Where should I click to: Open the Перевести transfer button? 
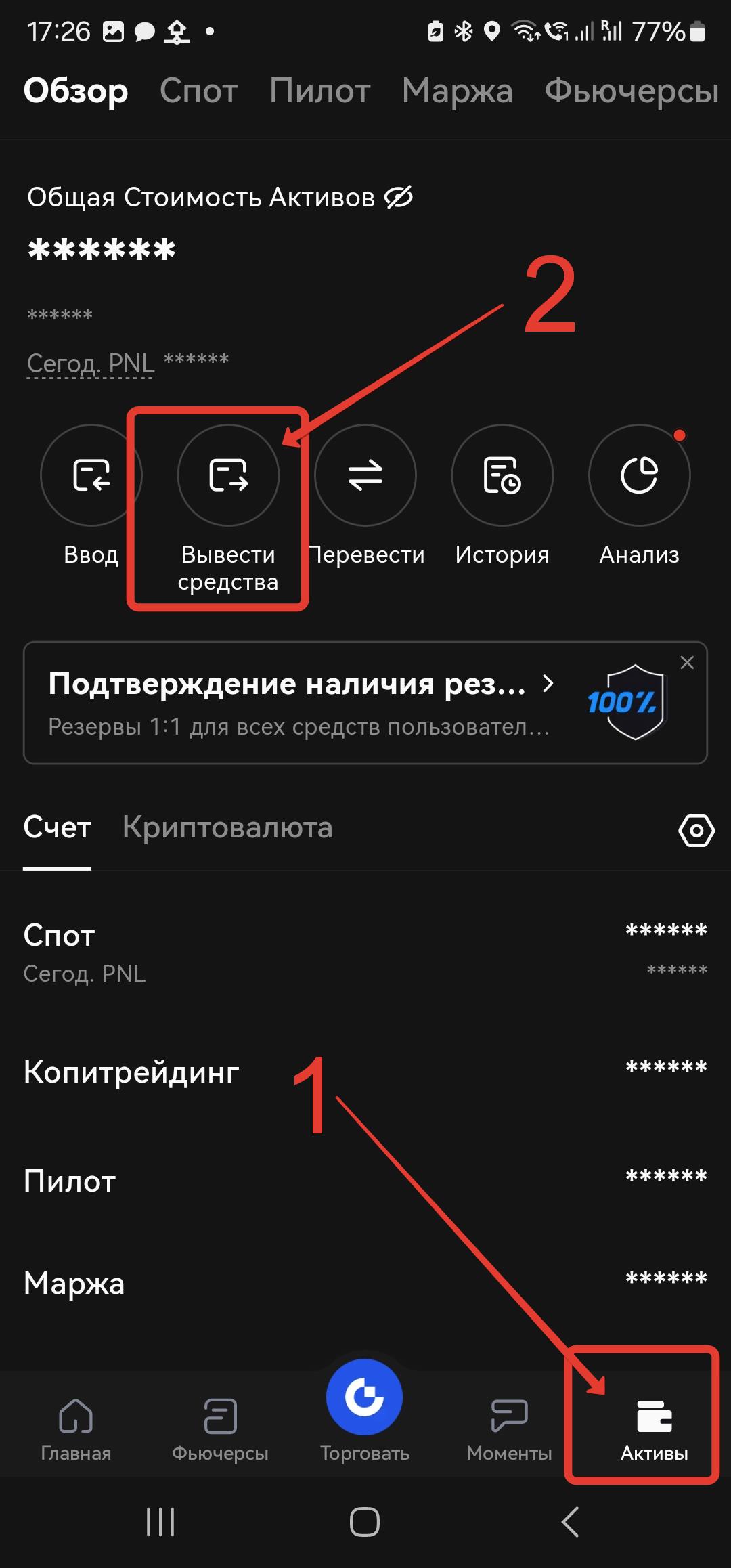(365, 475)
